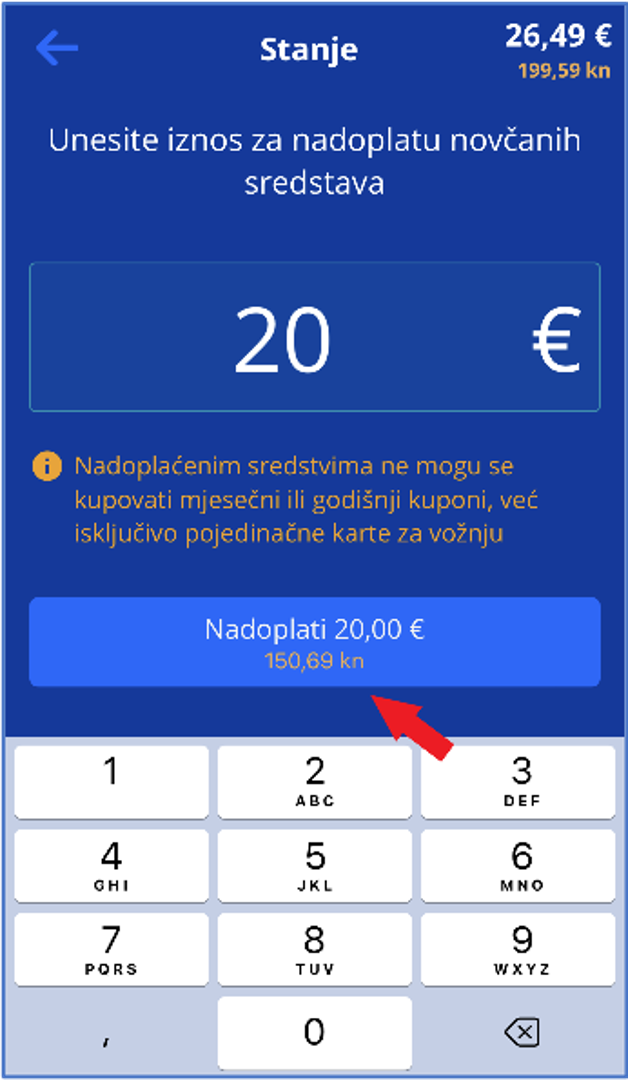Tap the 8 key
Viewport: 628px width, 1080px height.
(x=314, y=949)
